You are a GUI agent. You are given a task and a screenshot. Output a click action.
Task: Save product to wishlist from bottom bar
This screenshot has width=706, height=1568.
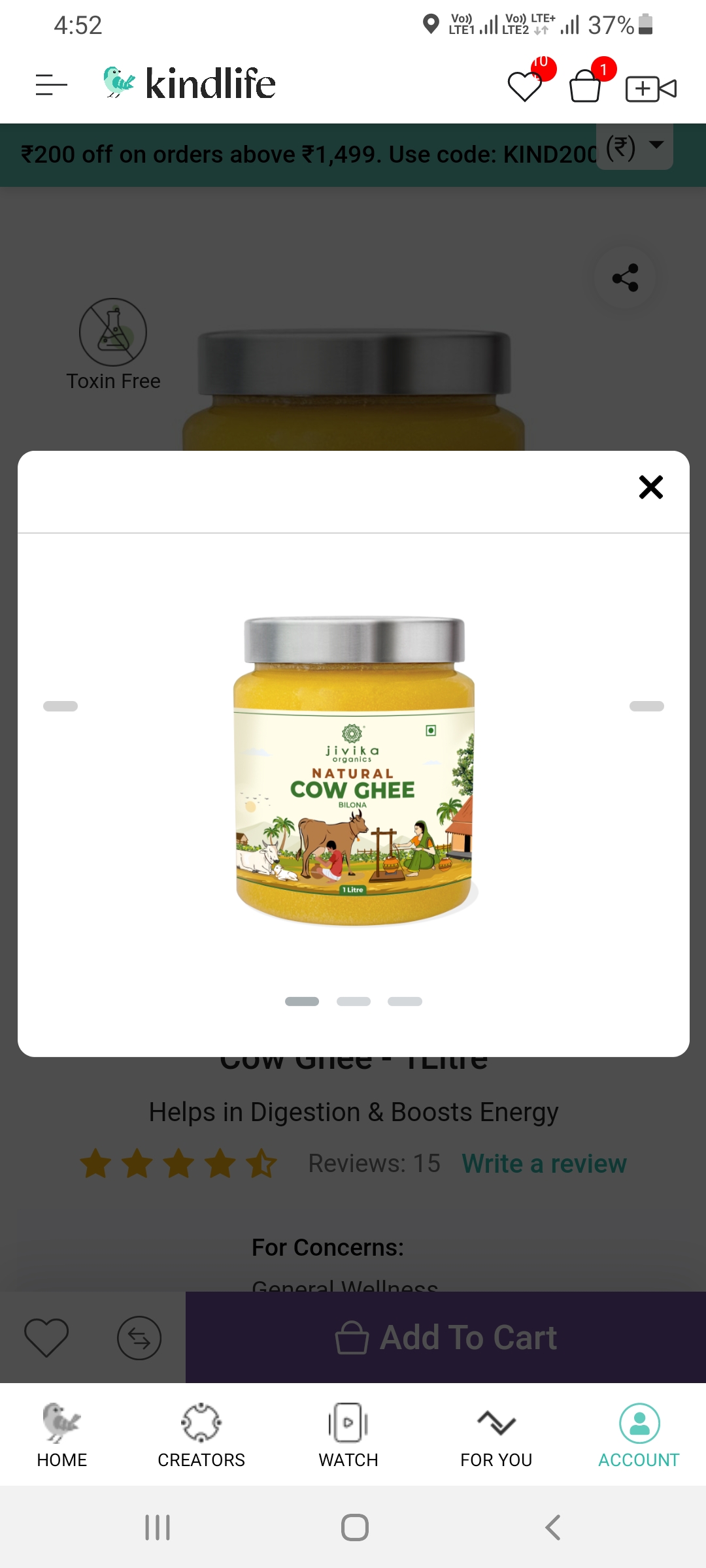[x=46, y=1337]
